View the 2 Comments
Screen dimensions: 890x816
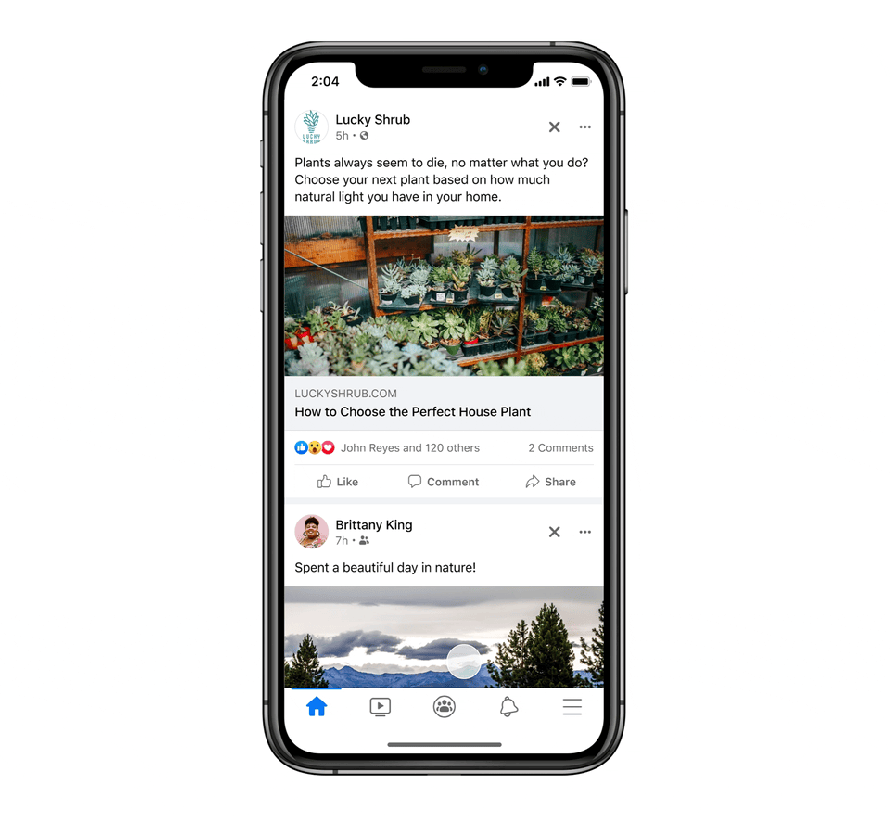[x=560, y=448]
